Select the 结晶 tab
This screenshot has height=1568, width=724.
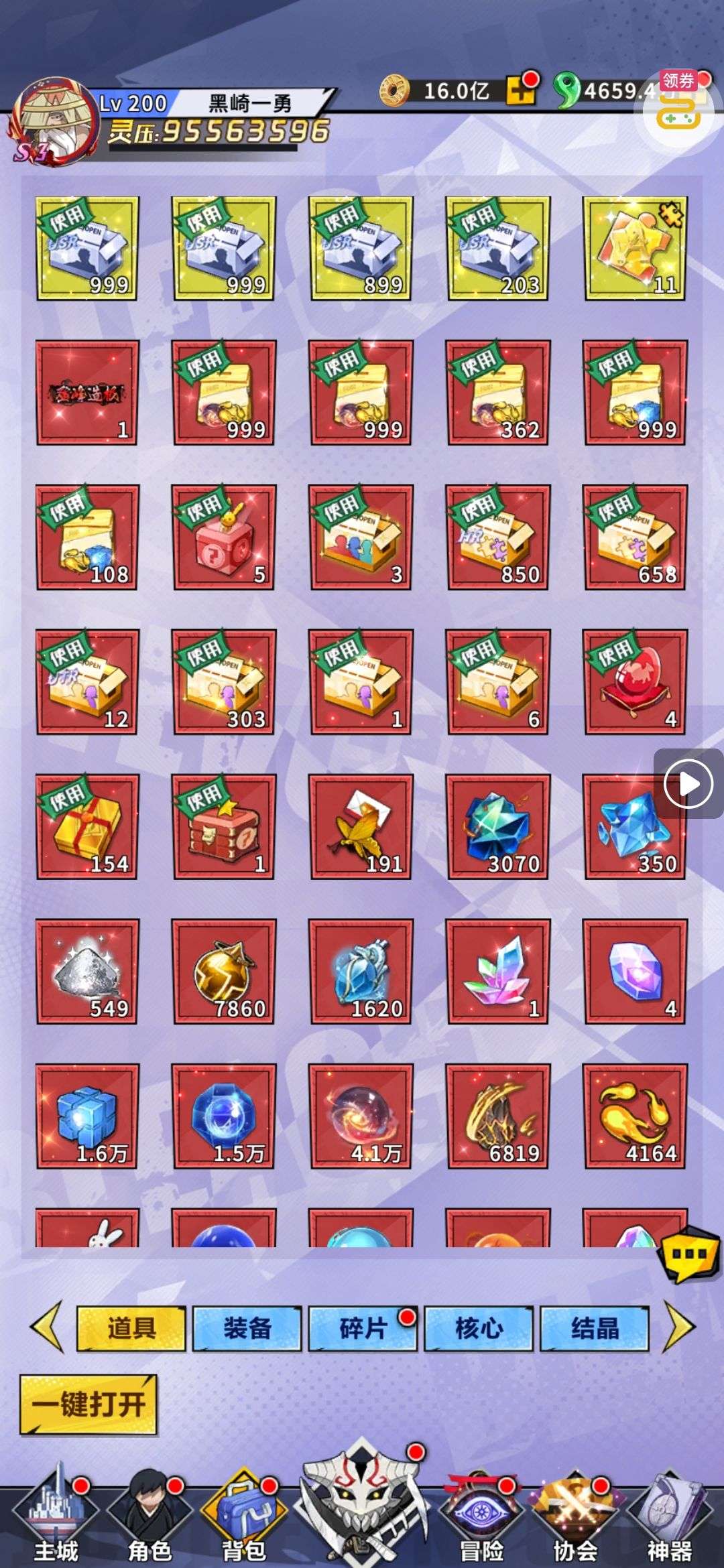[x=595, y=1328]
